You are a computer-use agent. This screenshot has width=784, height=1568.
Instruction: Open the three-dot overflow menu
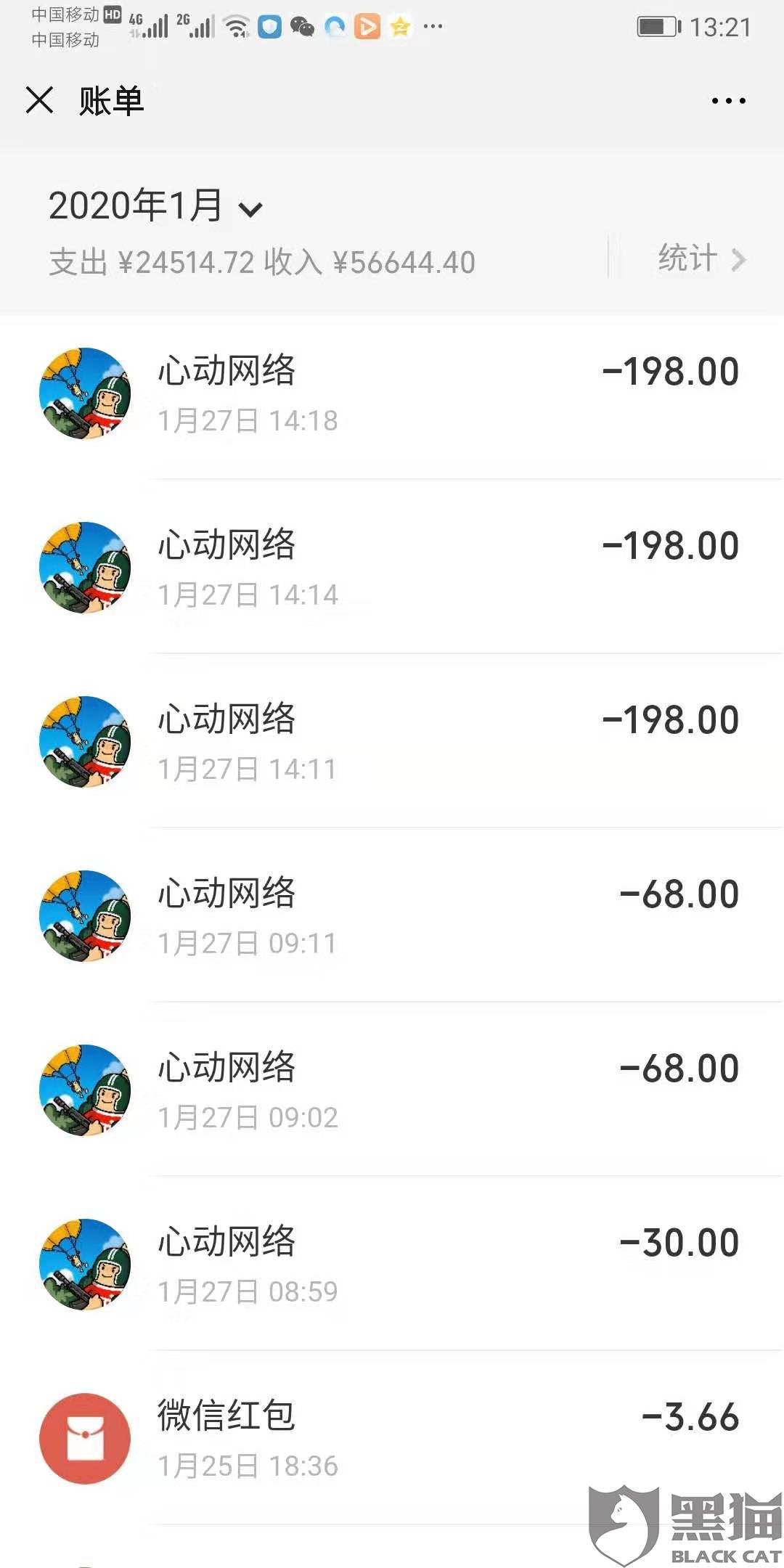pos(728,101)
